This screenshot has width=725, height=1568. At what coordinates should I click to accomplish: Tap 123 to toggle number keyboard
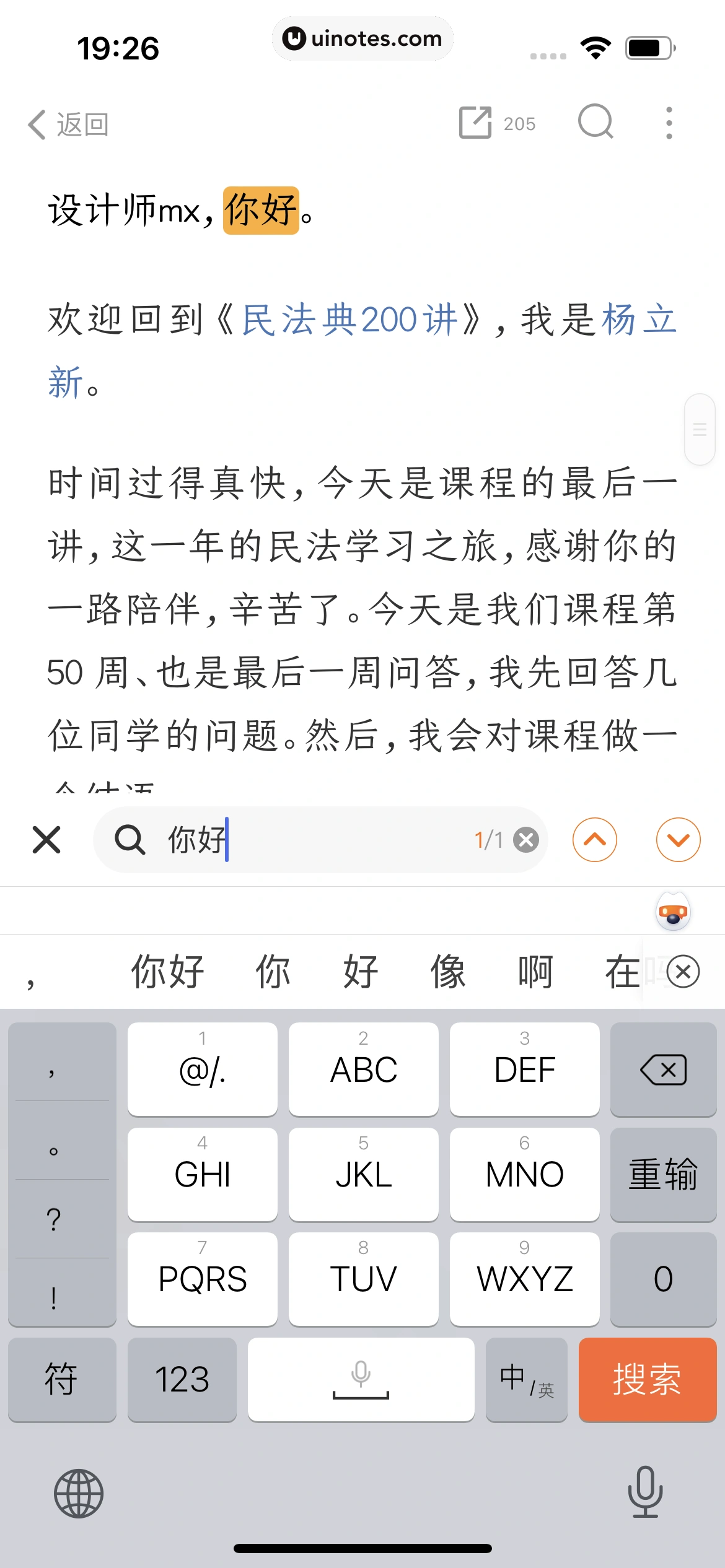182,1380
